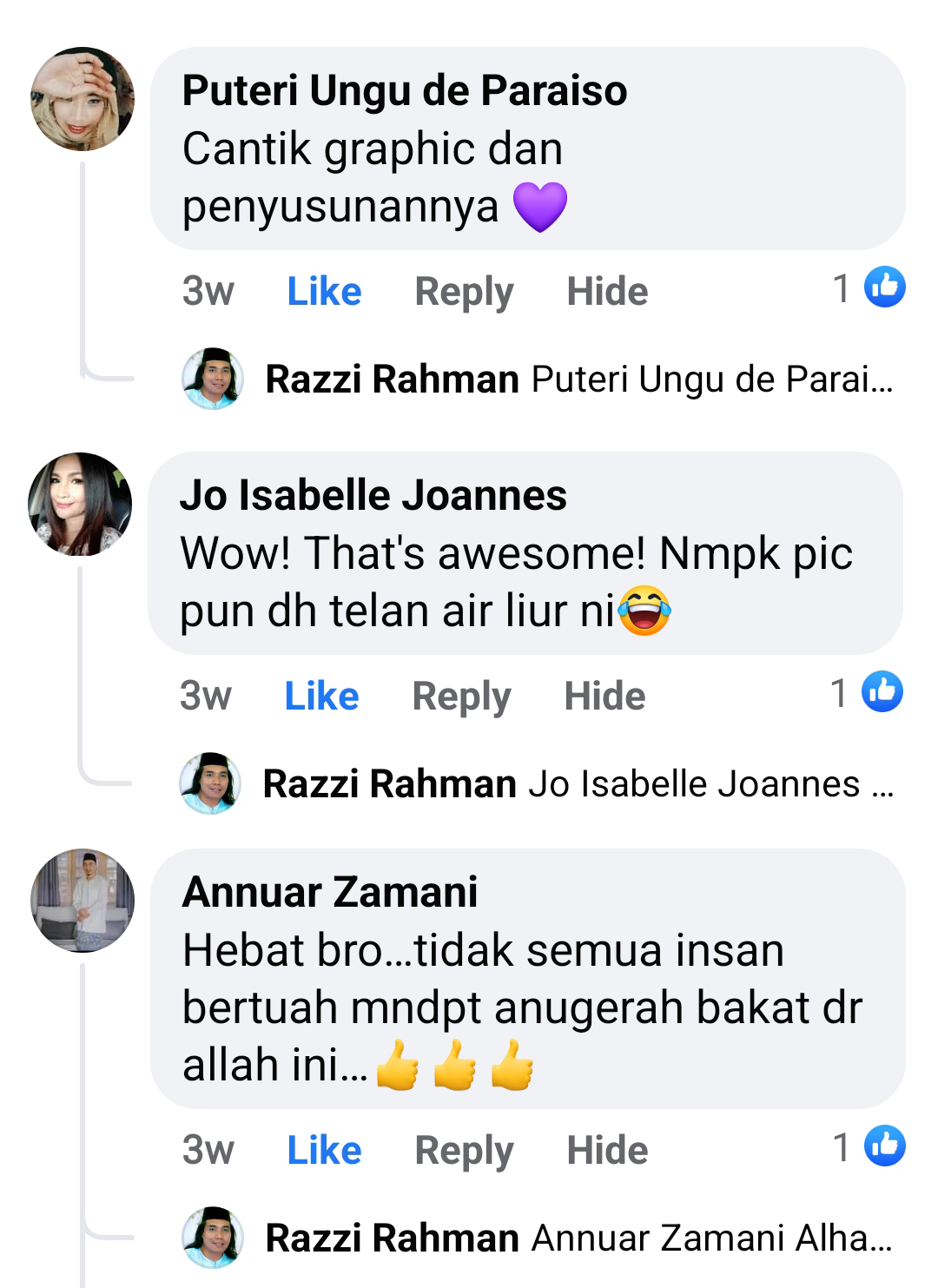Like Annuar Zamani's comment
Image resolution: width=938 pixels, height=1288 pixels.
324,1150
